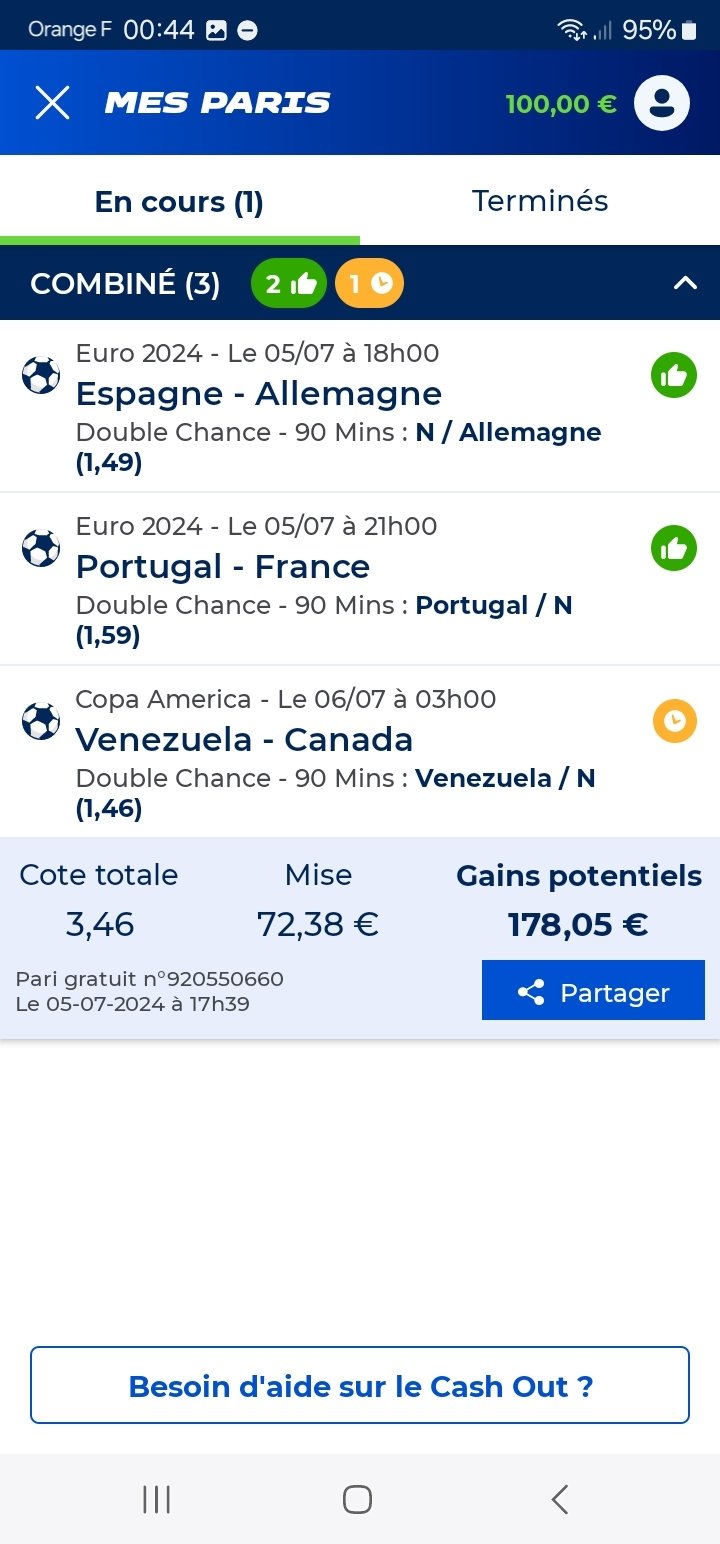Open the user account profile icon

click(x=661, y=103)
